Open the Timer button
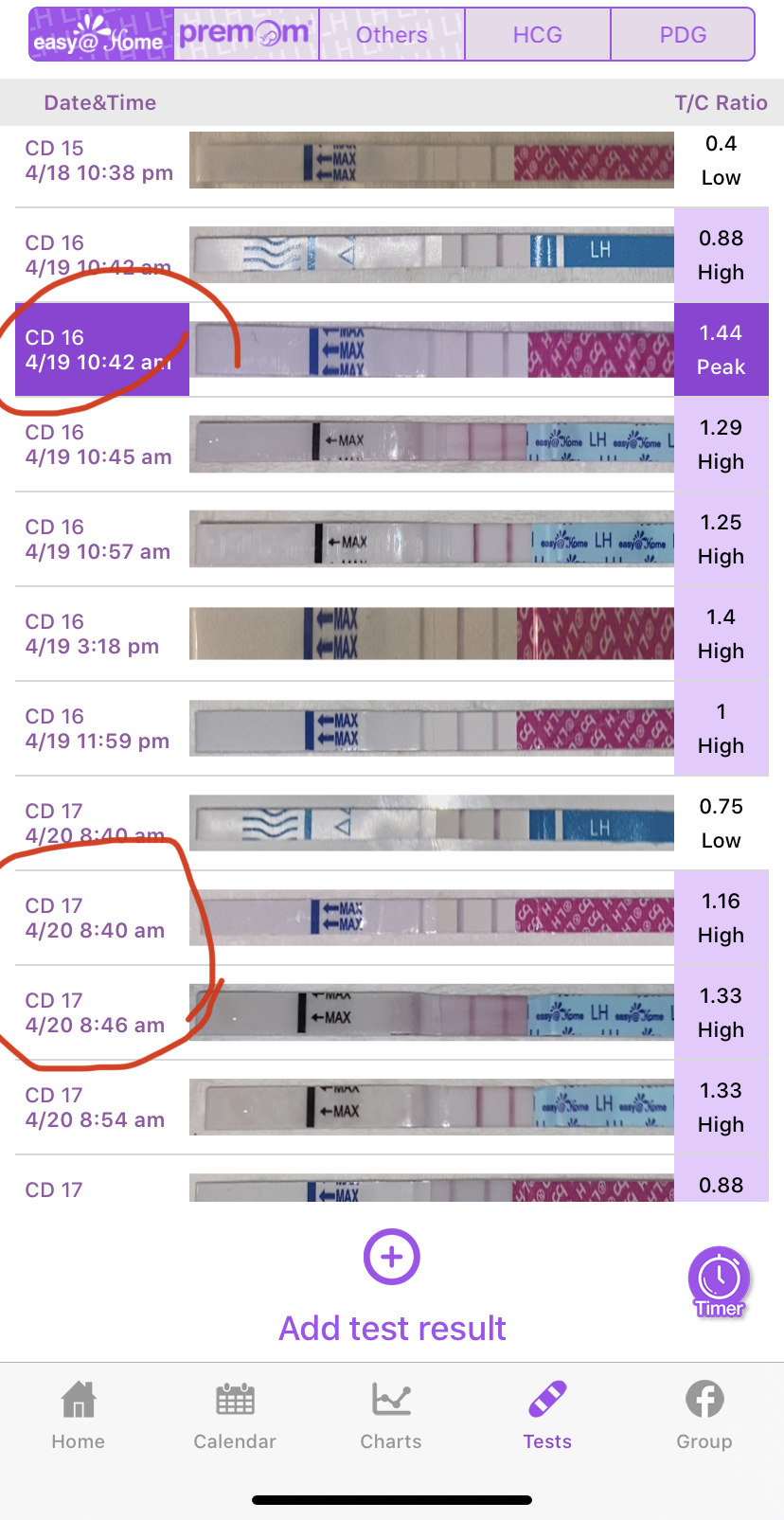Viewport: 784px width, 1520px height. tap(720, 1282)
